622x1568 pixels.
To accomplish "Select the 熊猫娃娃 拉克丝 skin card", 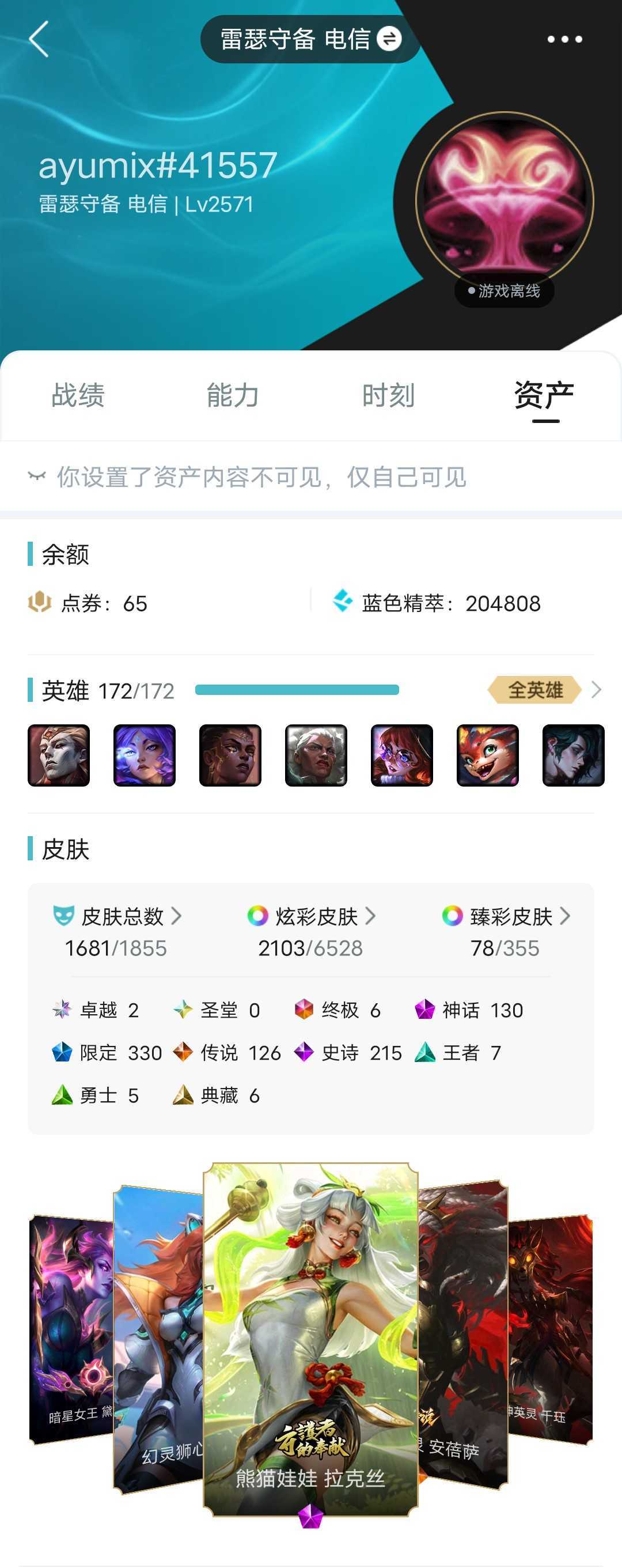I will click(x=311, y=1339).
